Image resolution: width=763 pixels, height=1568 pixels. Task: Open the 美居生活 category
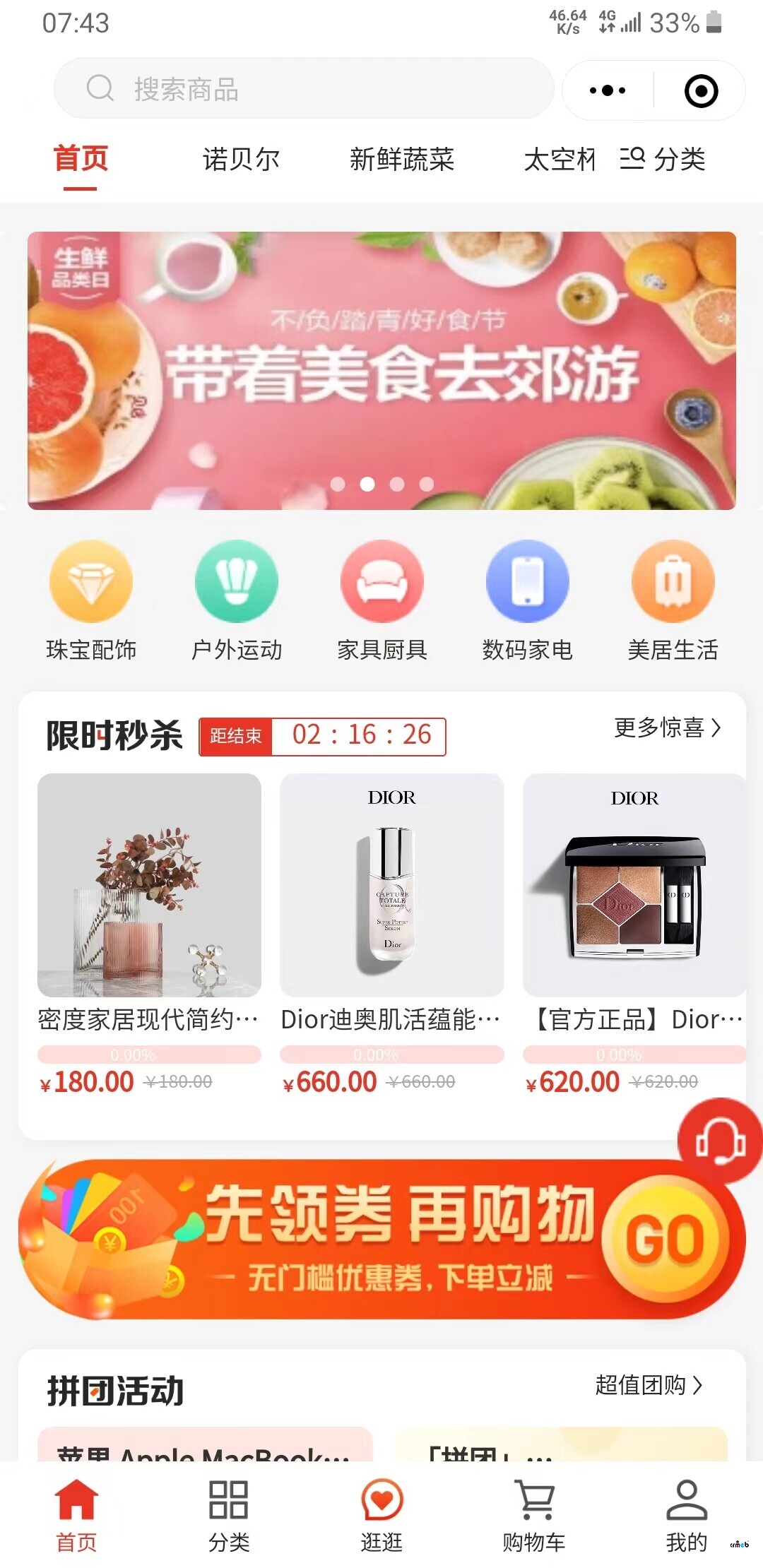673,600
